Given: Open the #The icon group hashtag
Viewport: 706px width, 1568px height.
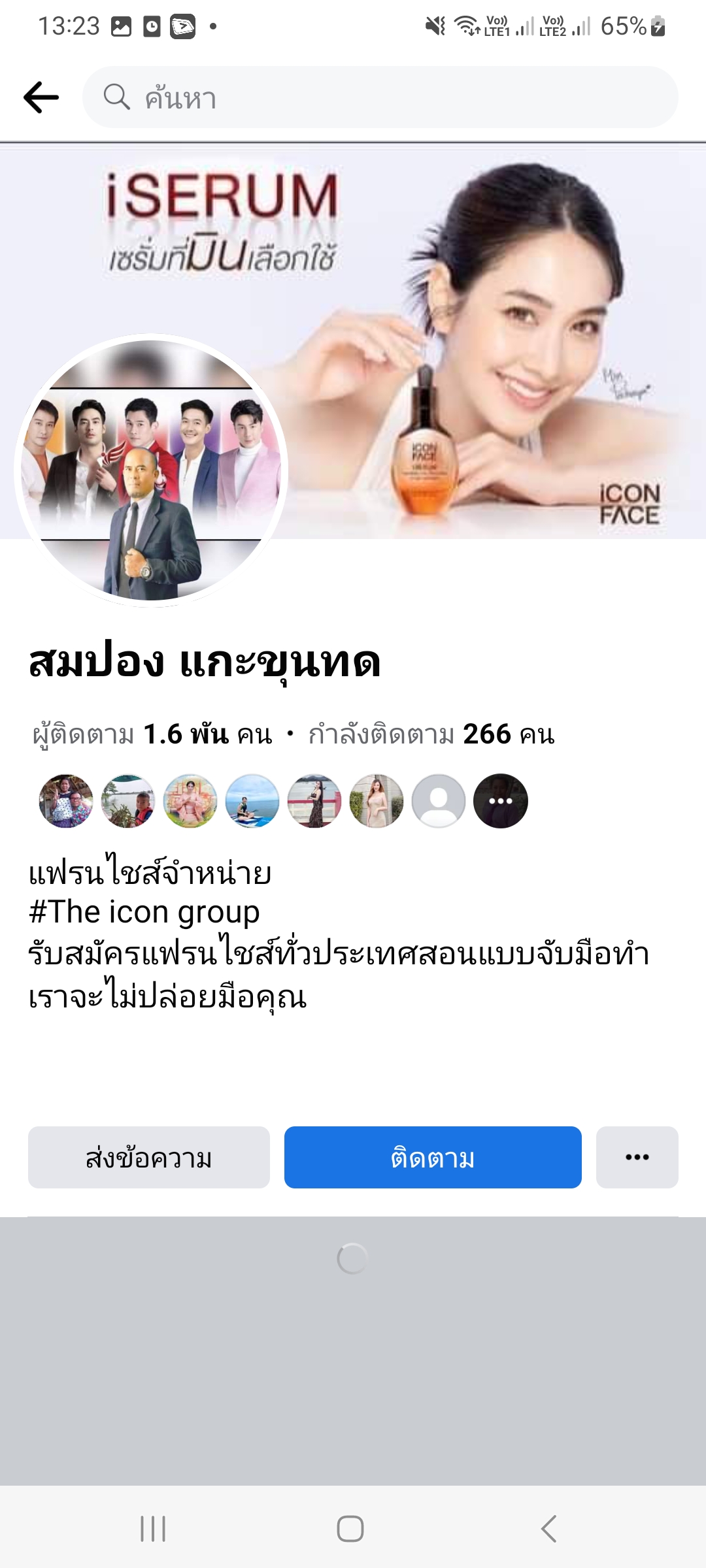Looking at the screenshot, I should tap(144, 912).
